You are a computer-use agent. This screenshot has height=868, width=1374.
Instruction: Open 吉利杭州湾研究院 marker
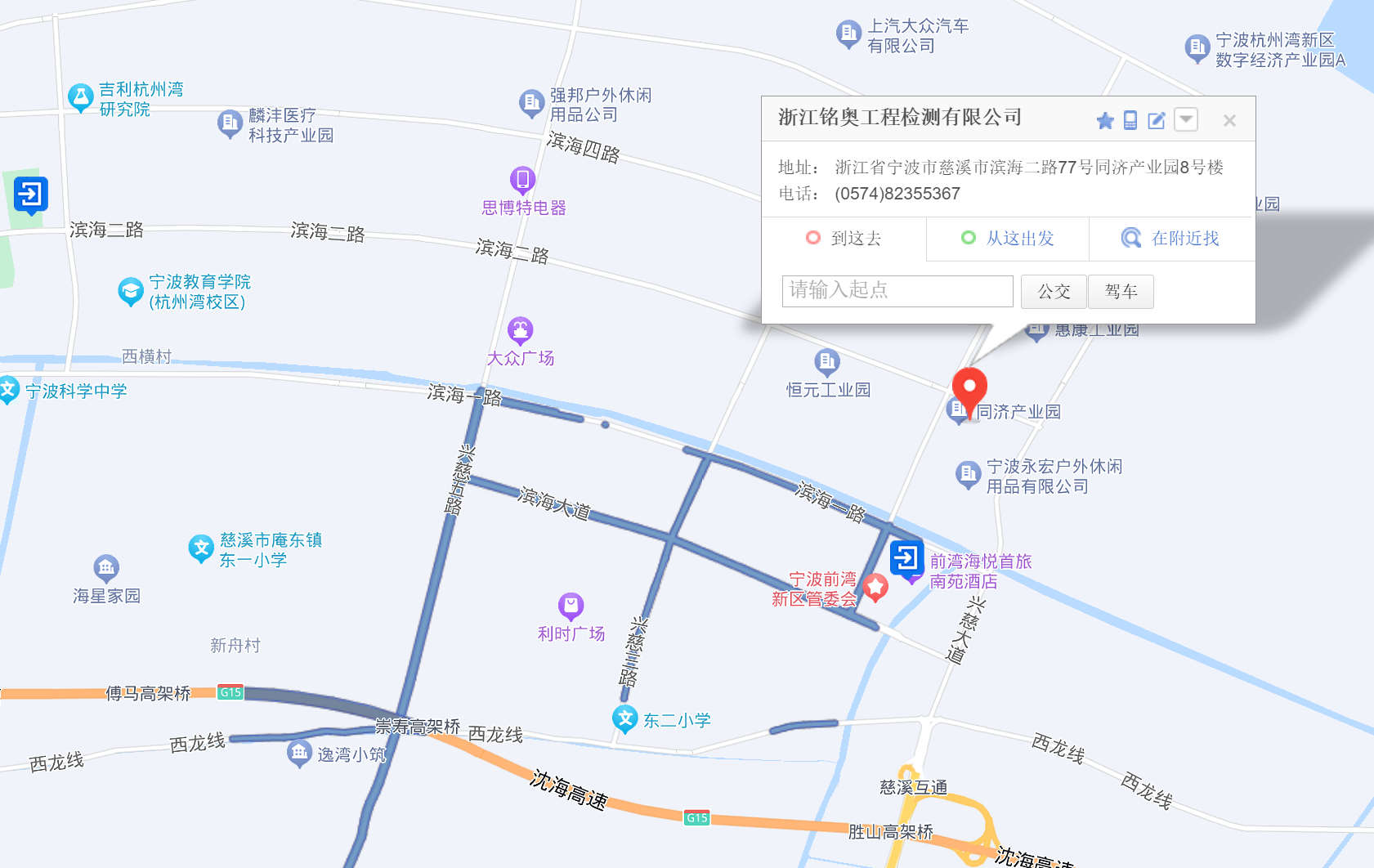click(80, 97)
